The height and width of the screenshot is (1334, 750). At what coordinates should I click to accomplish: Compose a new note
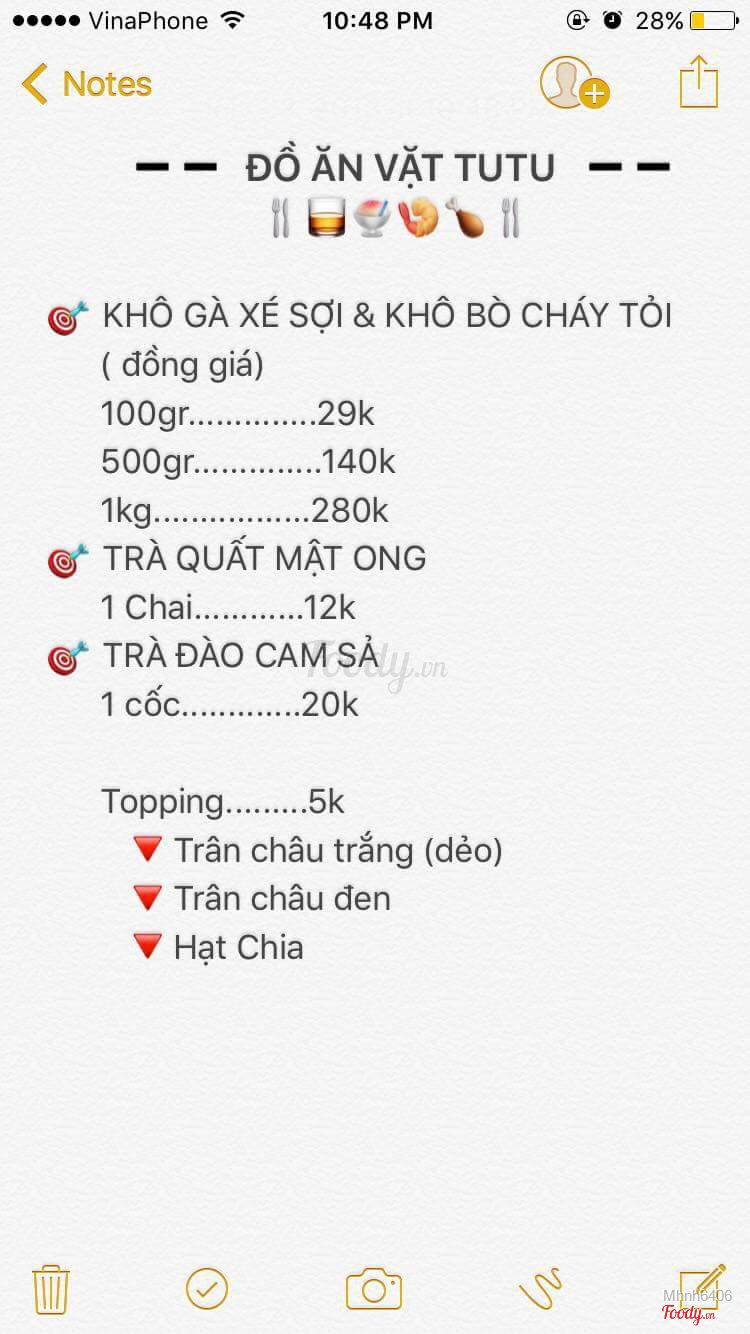point(702,1285)
